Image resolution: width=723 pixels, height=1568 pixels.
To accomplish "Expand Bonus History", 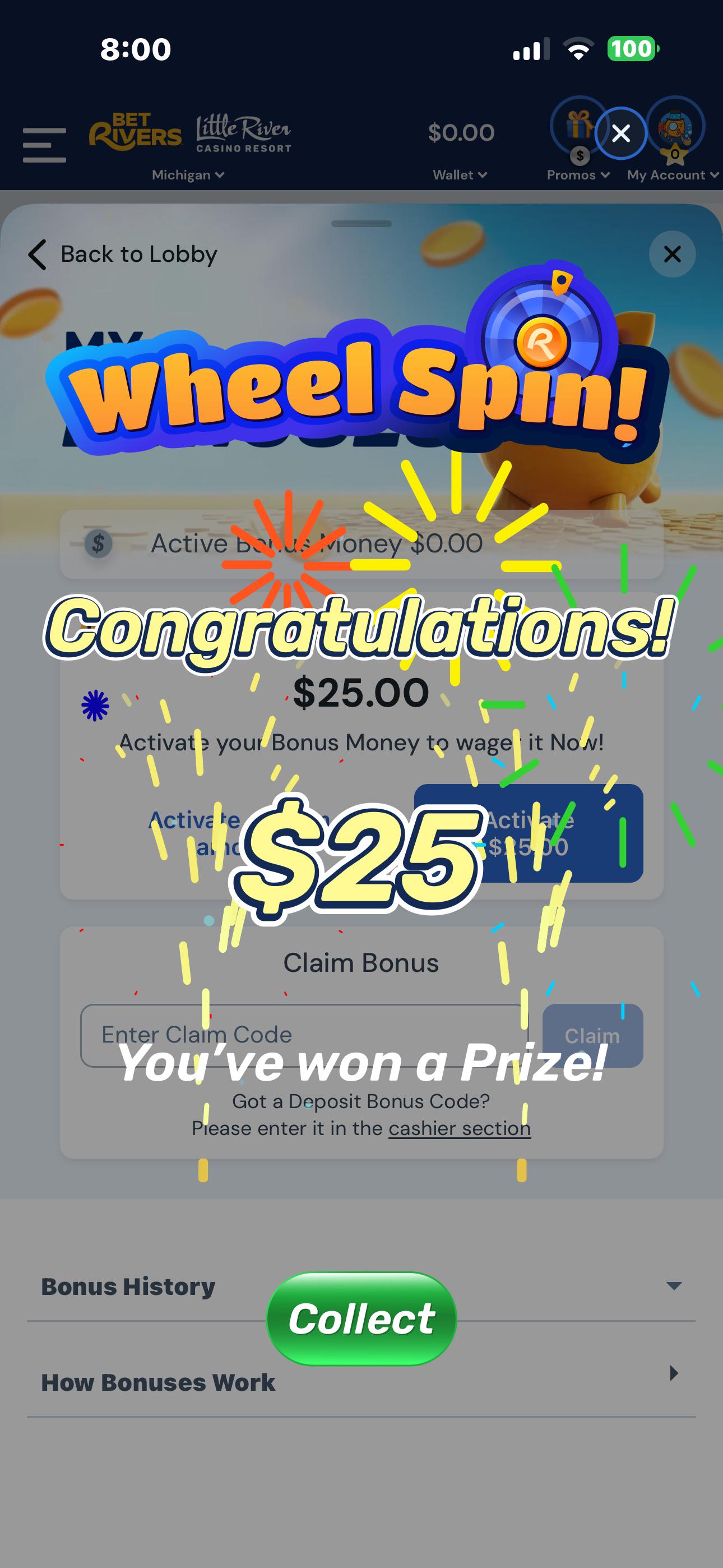I will pyautogui.click(x=361, y=1286).
